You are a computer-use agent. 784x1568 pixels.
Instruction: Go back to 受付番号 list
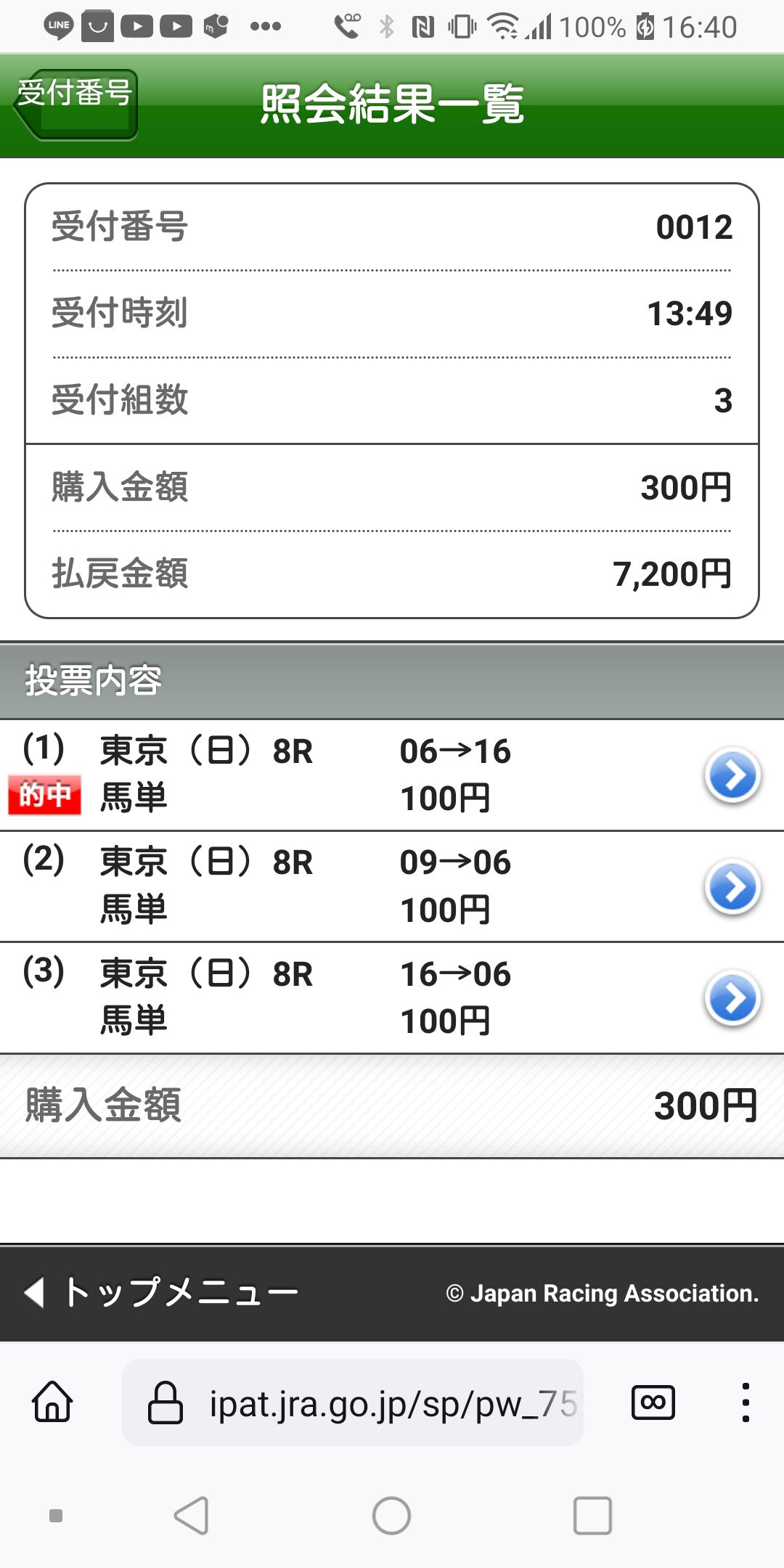76,104
